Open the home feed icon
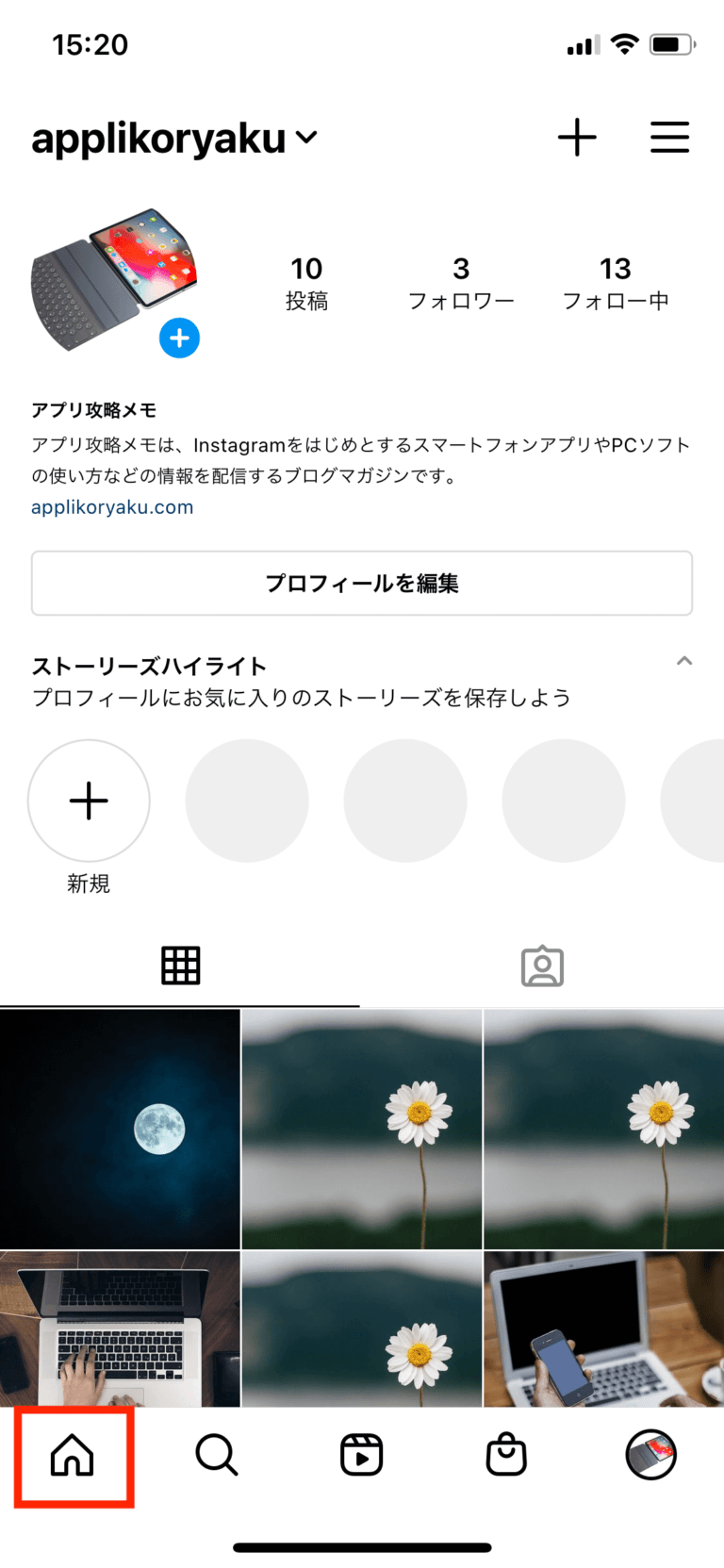The image size is (724, 1568). coord(74,1455)
